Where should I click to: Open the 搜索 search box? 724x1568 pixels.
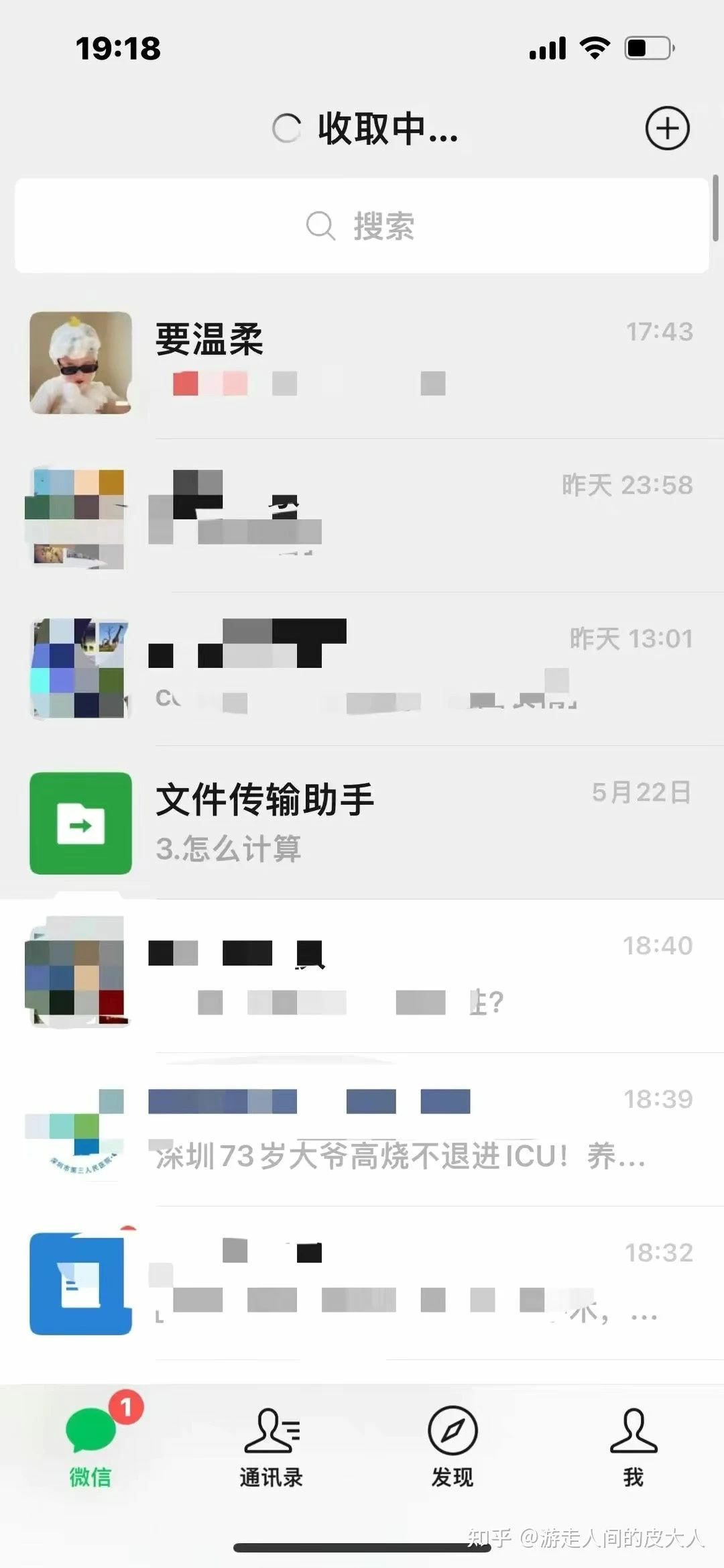(362, 226)
